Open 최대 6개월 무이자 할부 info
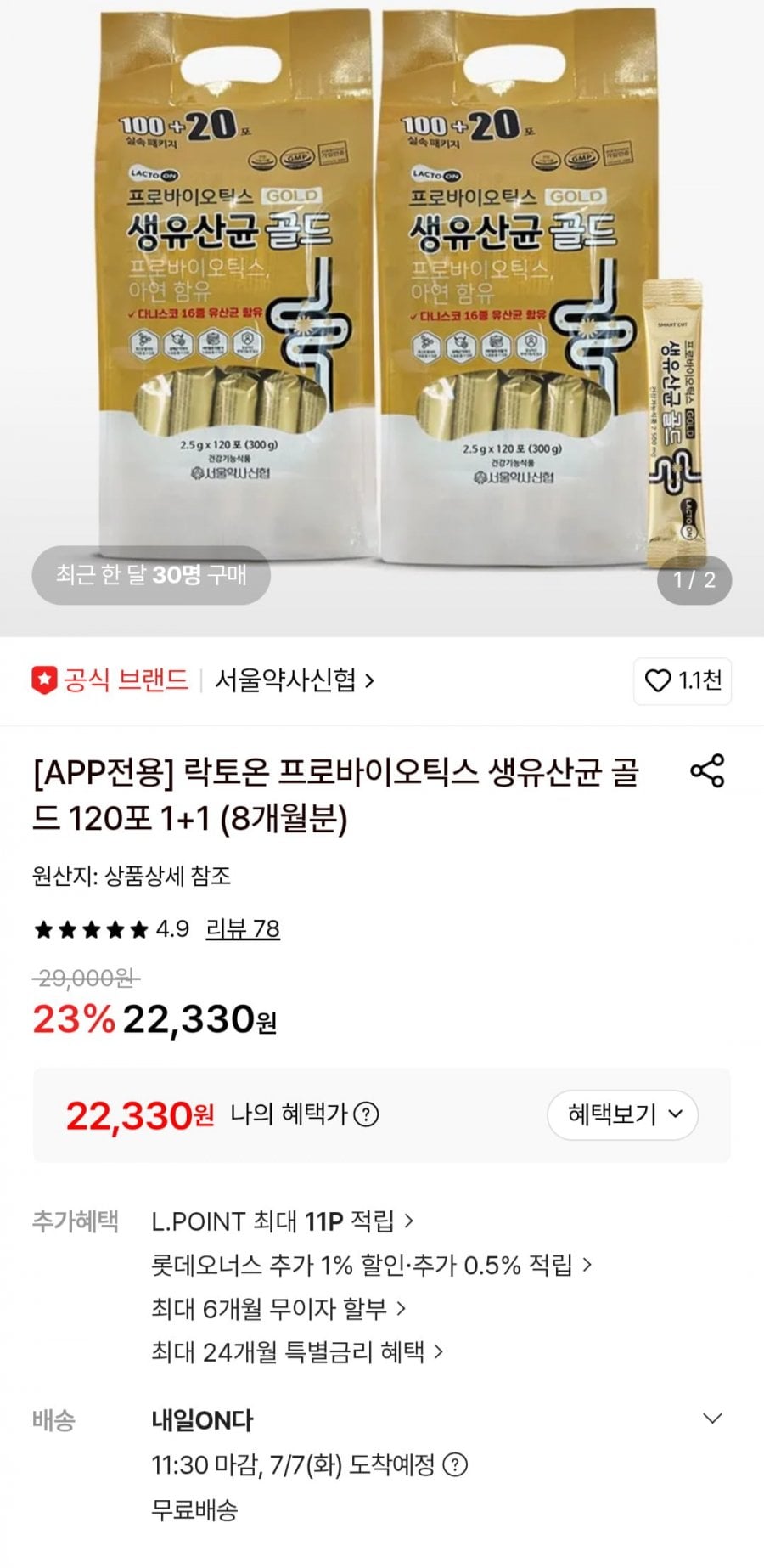Image resolution: width=764 pixels, height=1568 pixels. pos(278,1309)
